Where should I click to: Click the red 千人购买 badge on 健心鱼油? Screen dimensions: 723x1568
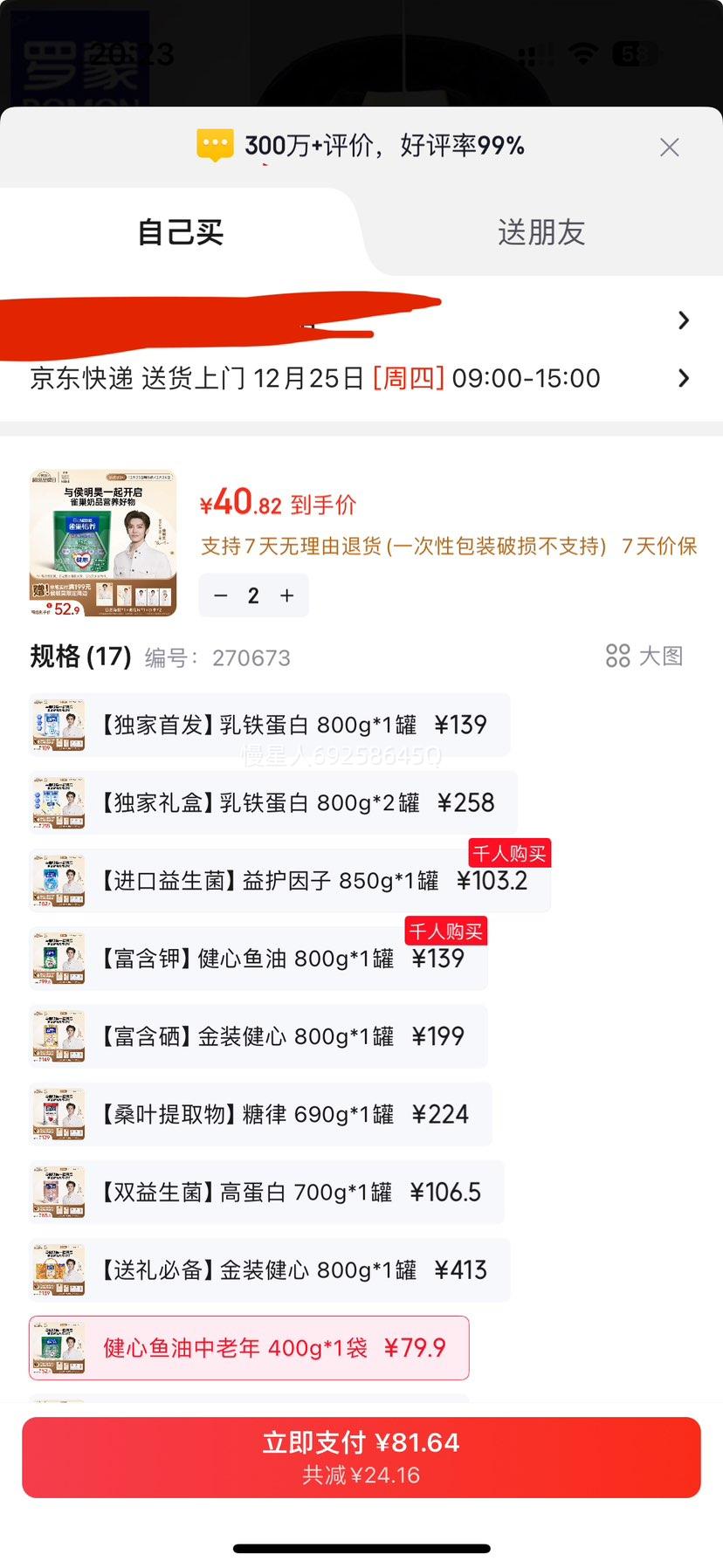pyautogui.click(x=446, y=931)
